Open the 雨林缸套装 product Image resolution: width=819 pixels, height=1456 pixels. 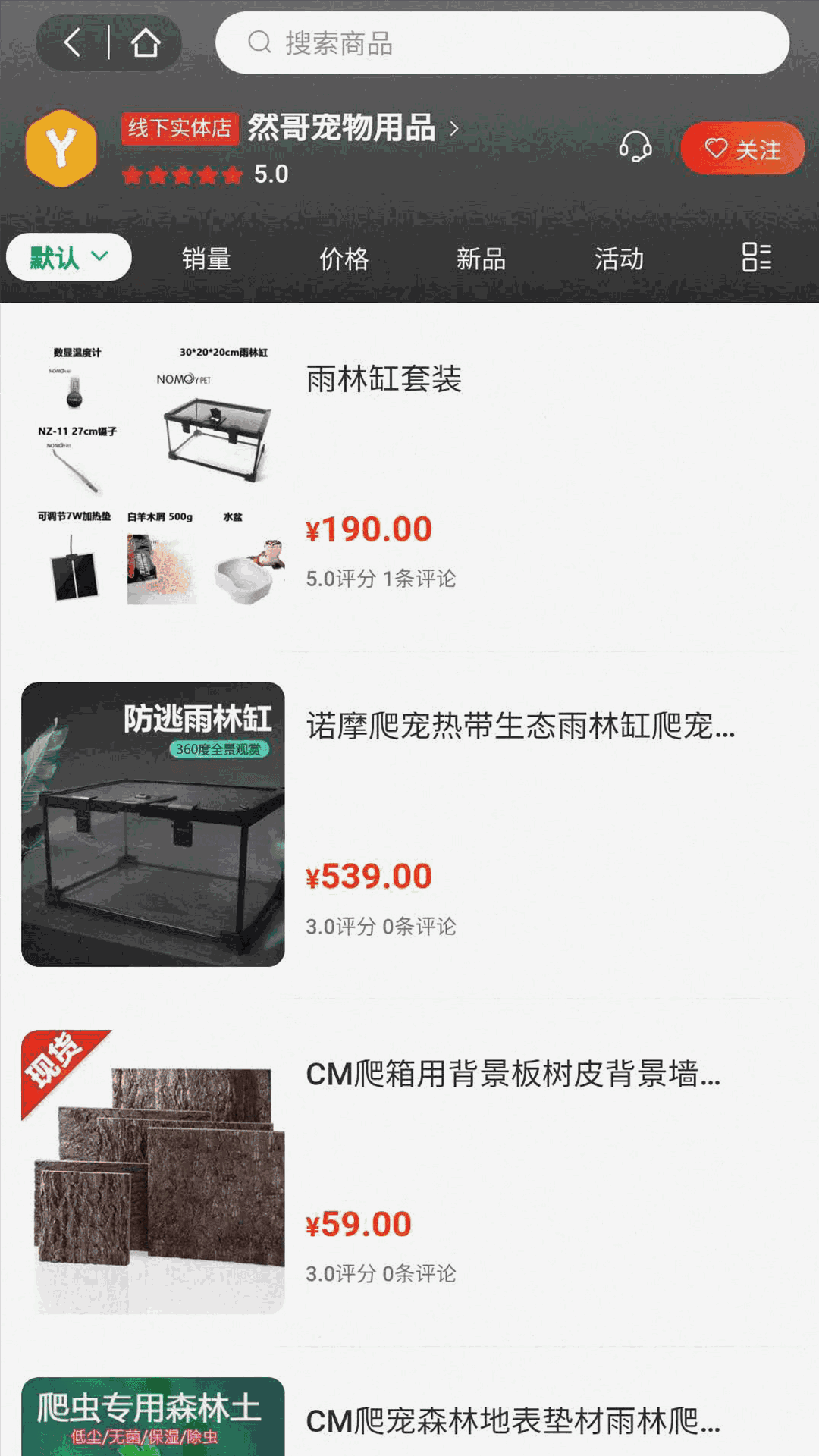(384, 379)
